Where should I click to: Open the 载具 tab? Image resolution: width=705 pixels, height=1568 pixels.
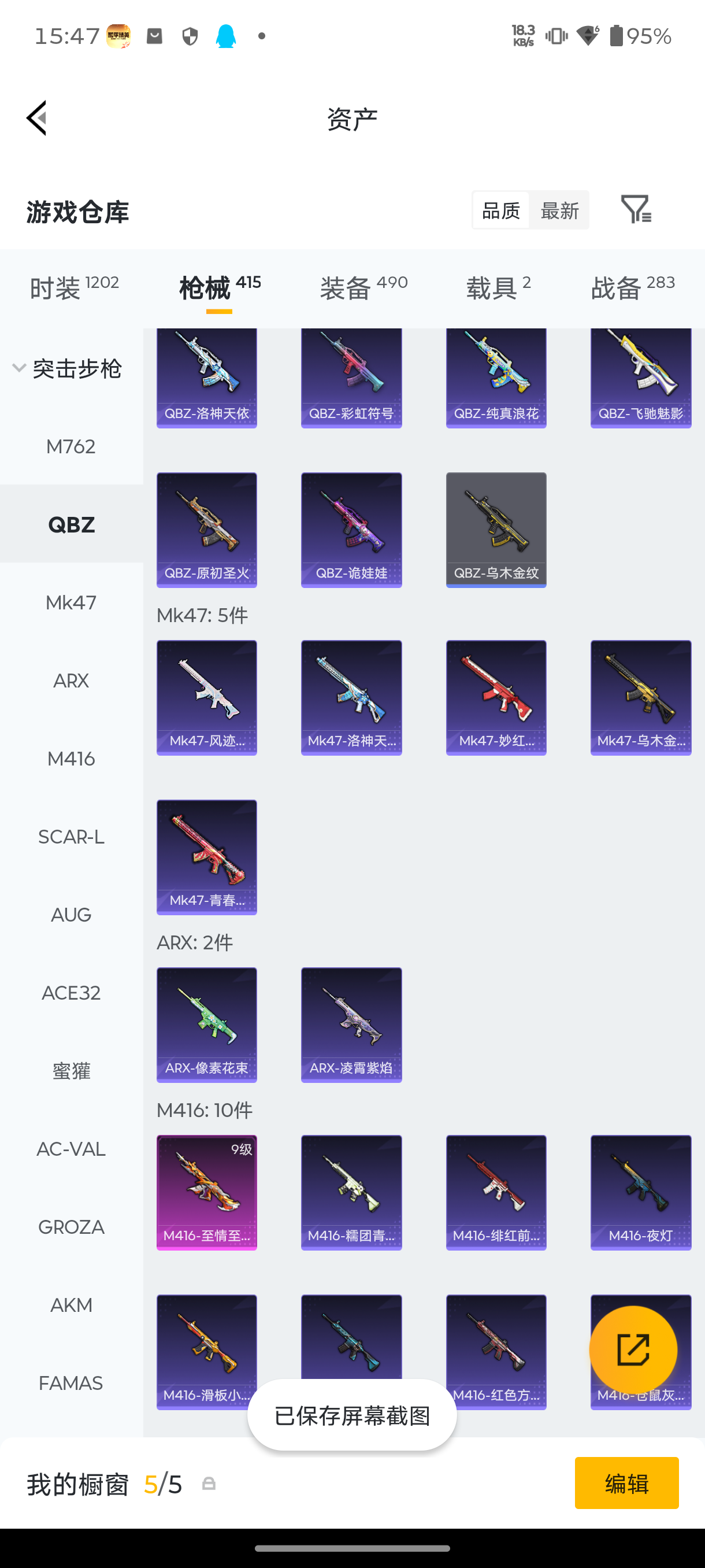click(498, 287)
